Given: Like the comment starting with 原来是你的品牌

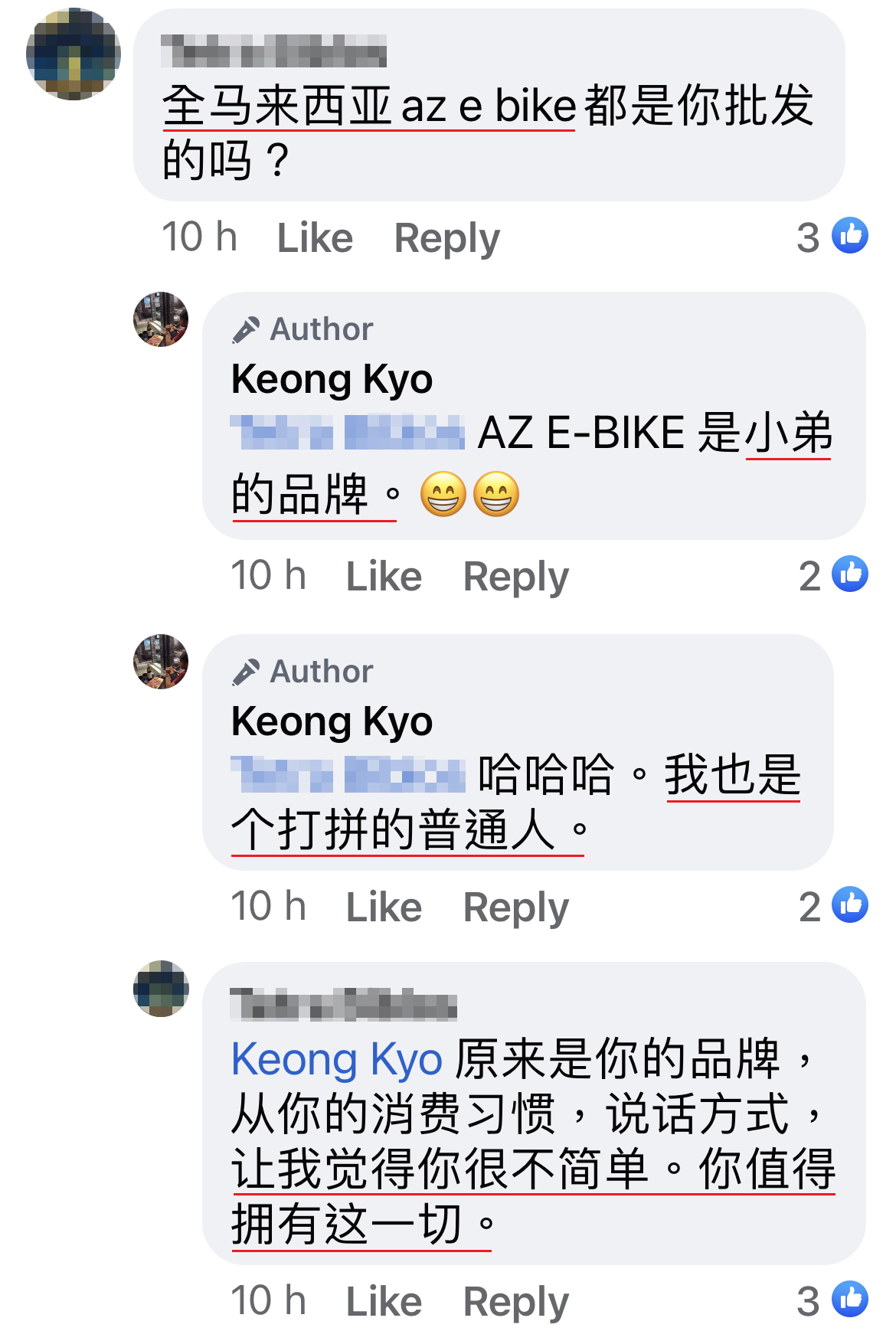Looking at the screenshot, I should click(384, 1300).
